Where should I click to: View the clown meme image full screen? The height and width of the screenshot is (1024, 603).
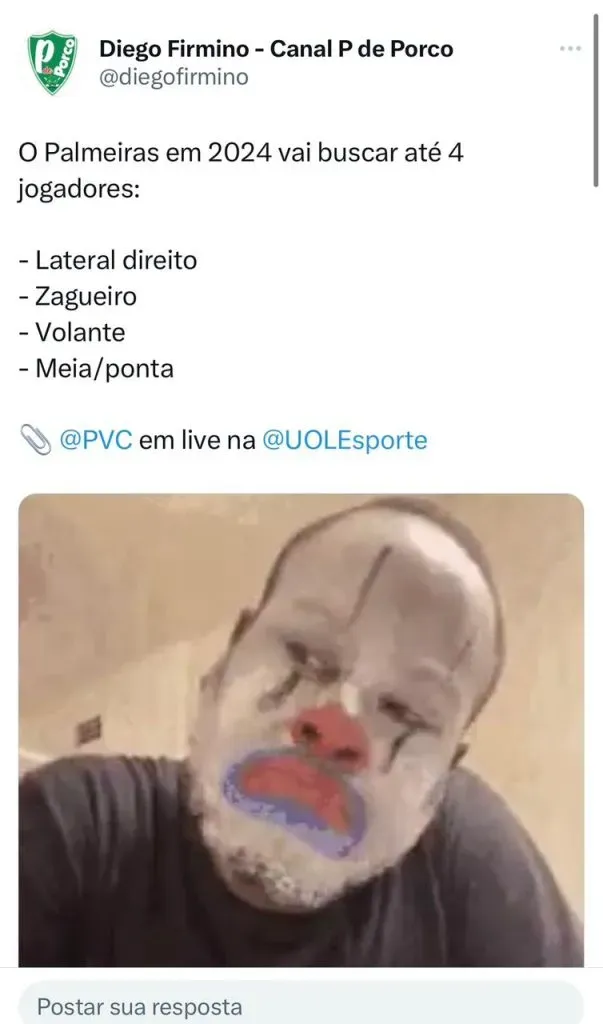pos(301,730)
